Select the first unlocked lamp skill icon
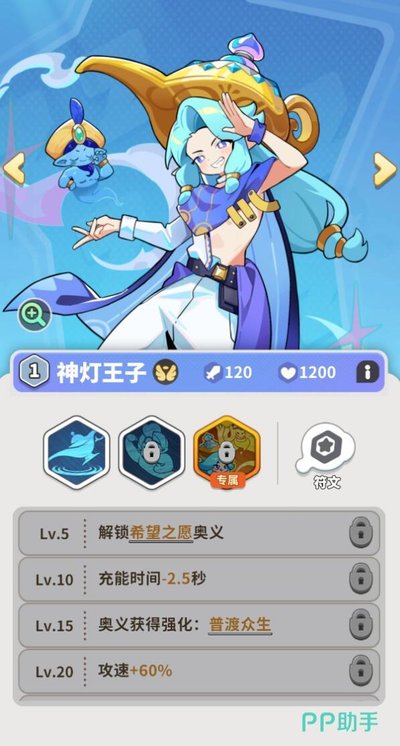The height and width of the screenshot is (746, 400). tap(77, 453)
